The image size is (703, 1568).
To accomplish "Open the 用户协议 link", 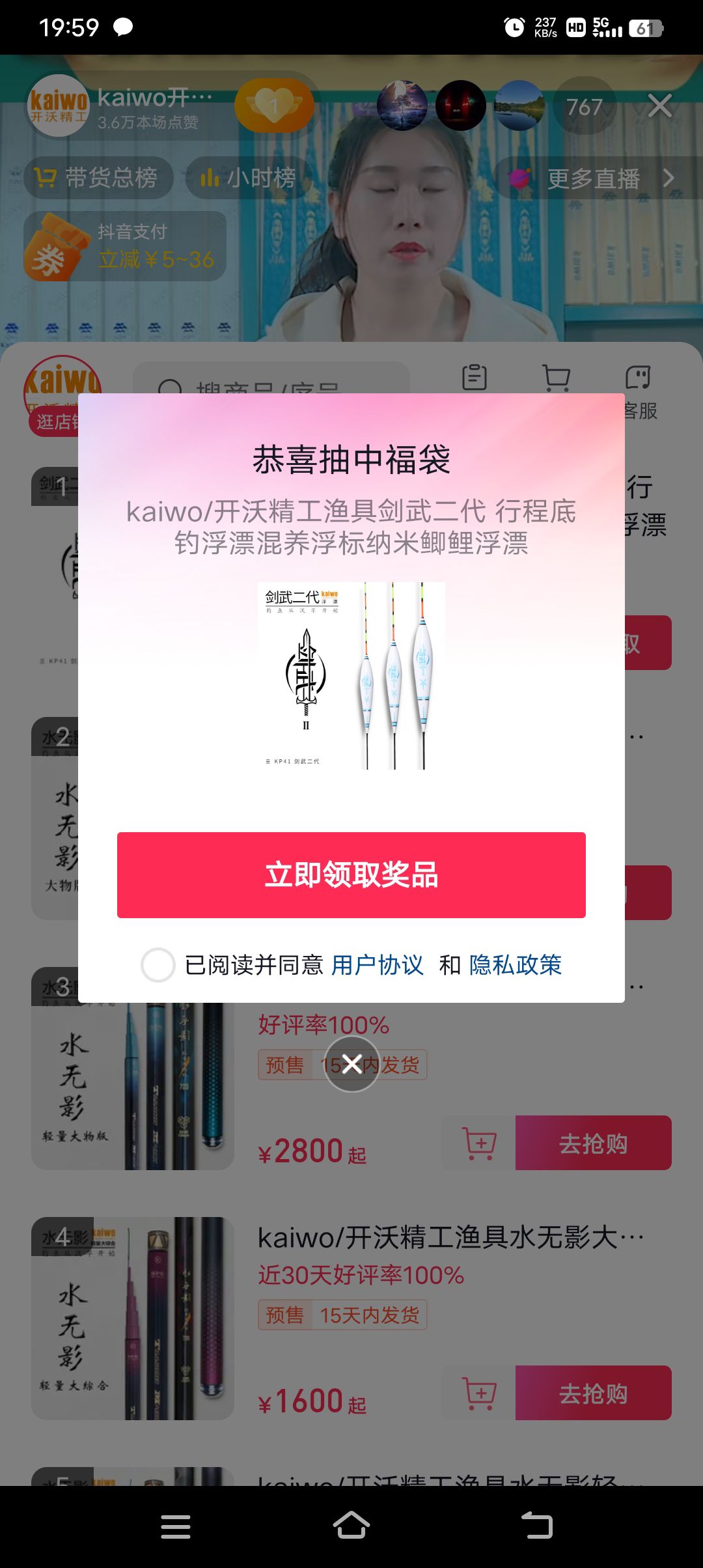I will (x=378, y=965).
